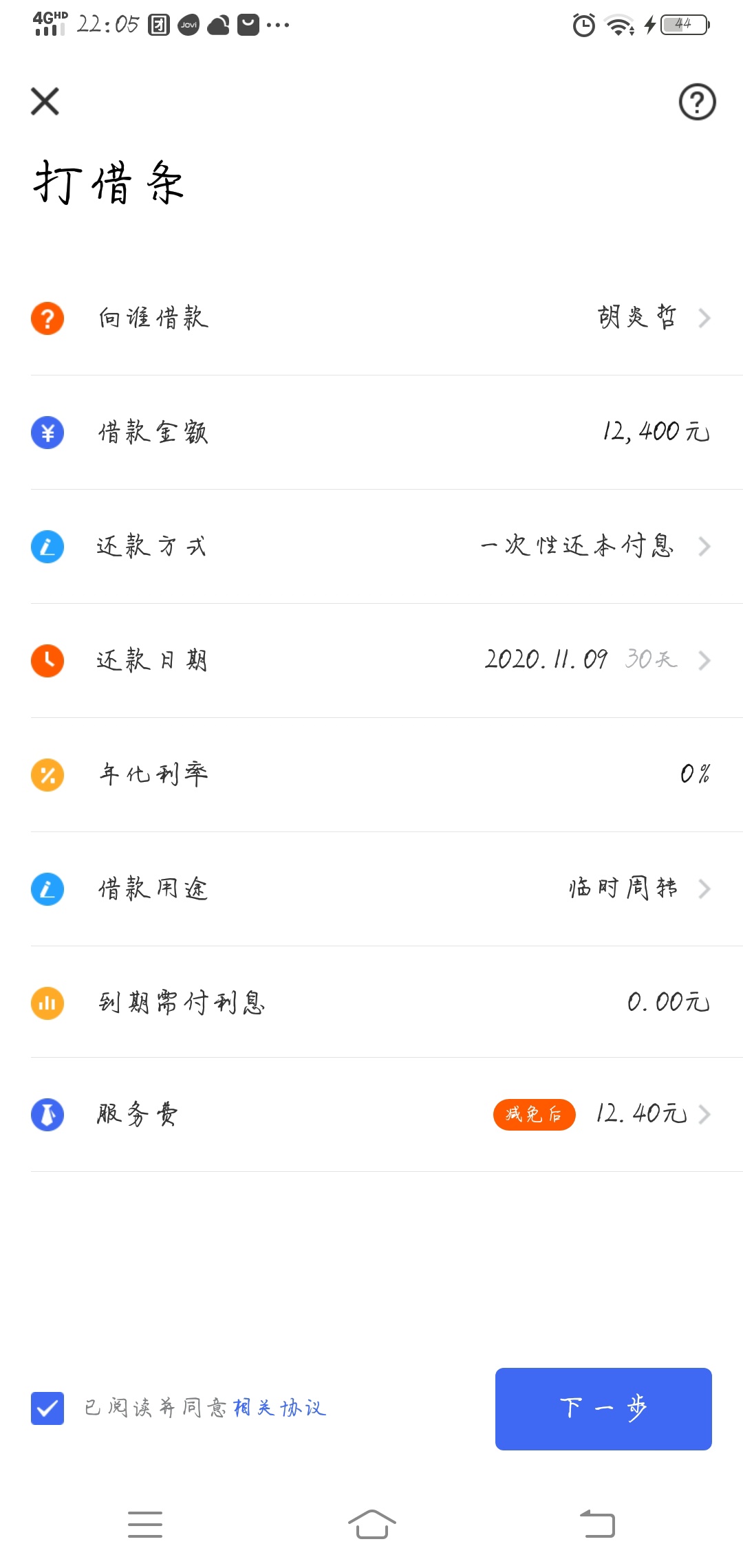Screen dimensions: 743x1568
Task: Select a 借款用途 loan purpose
Action: 371,889
